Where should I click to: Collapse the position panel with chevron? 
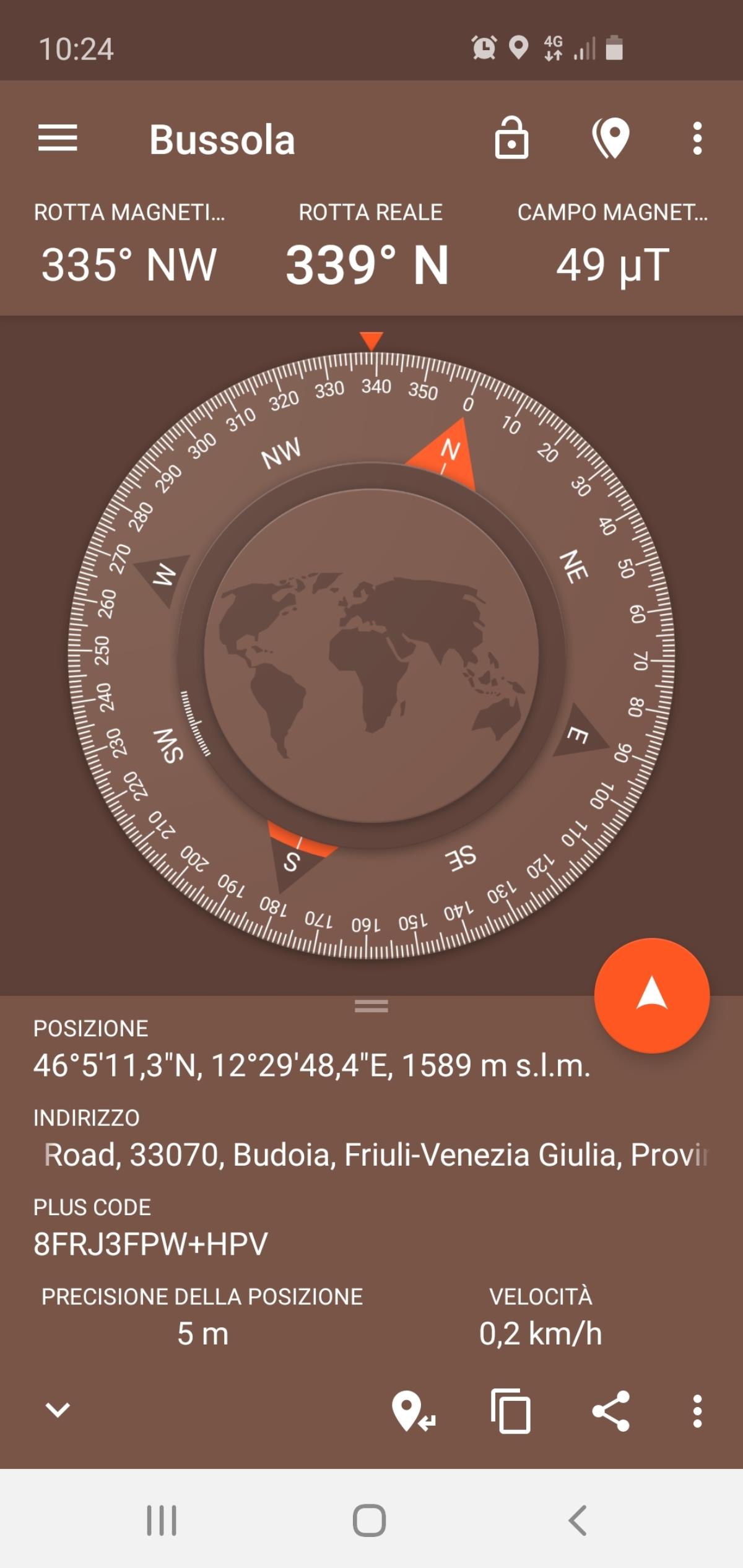point(58,1410)
